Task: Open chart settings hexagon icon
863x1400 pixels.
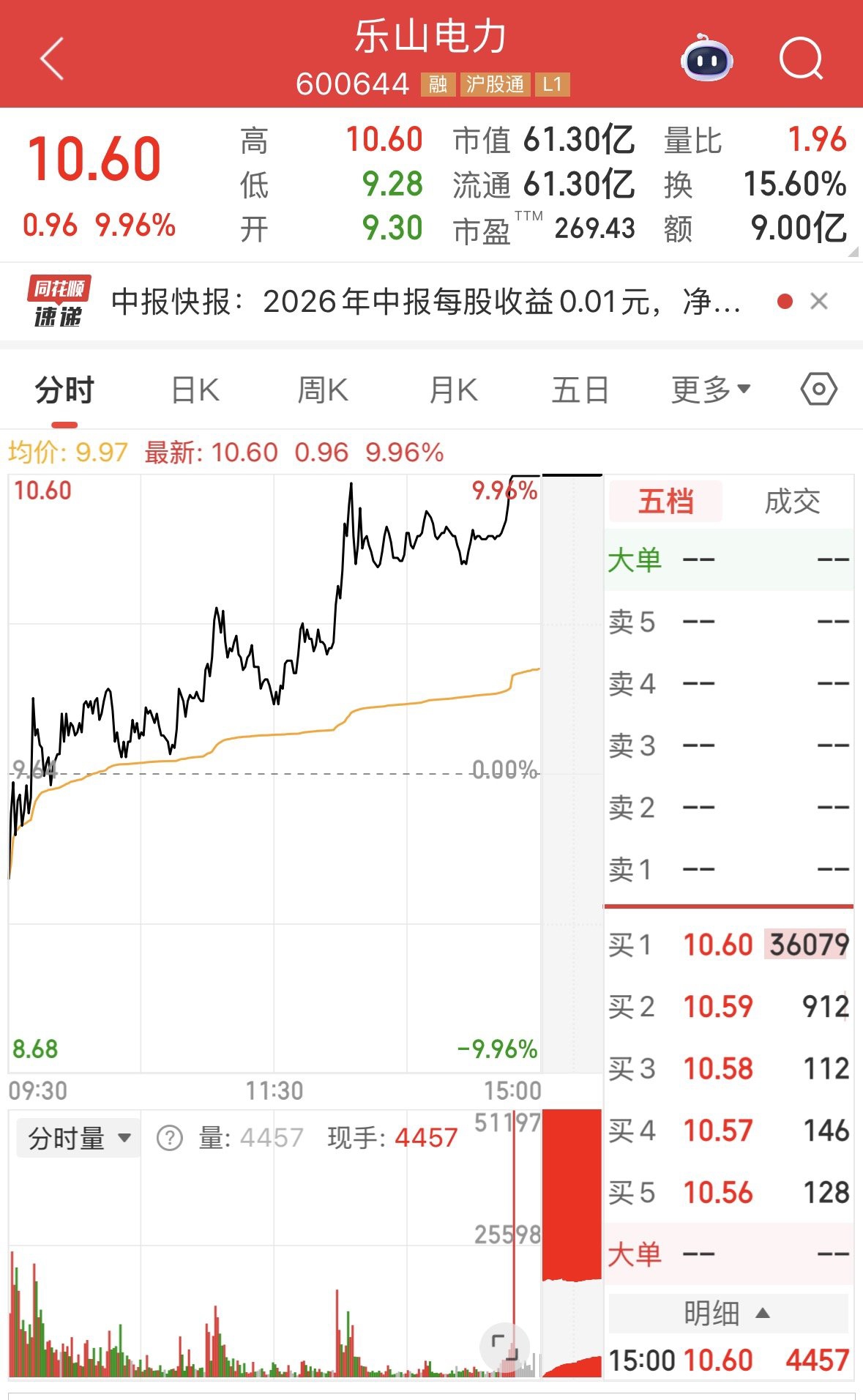Action: 818,389
